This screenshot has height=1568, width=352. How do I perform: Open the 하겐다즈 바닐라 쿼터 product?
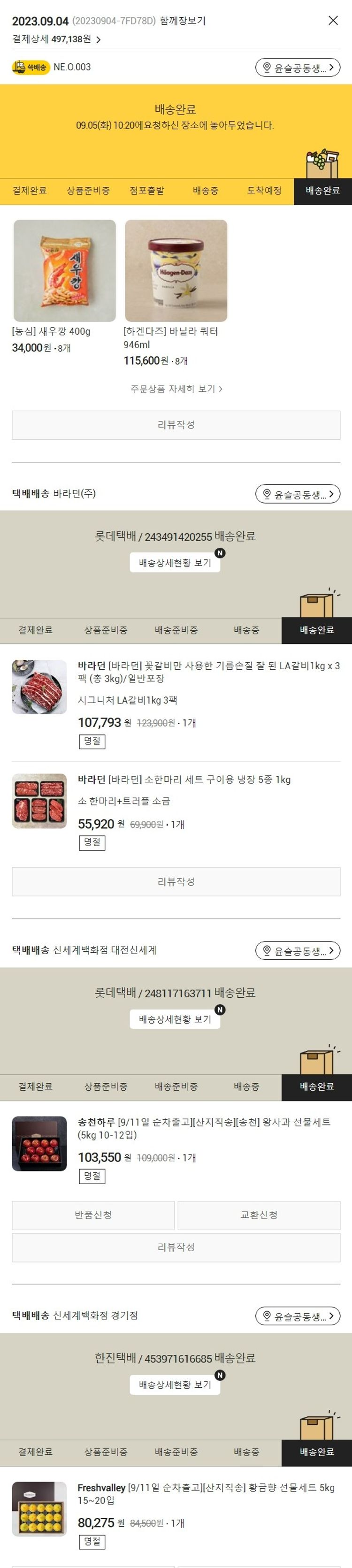click(176, 271)
